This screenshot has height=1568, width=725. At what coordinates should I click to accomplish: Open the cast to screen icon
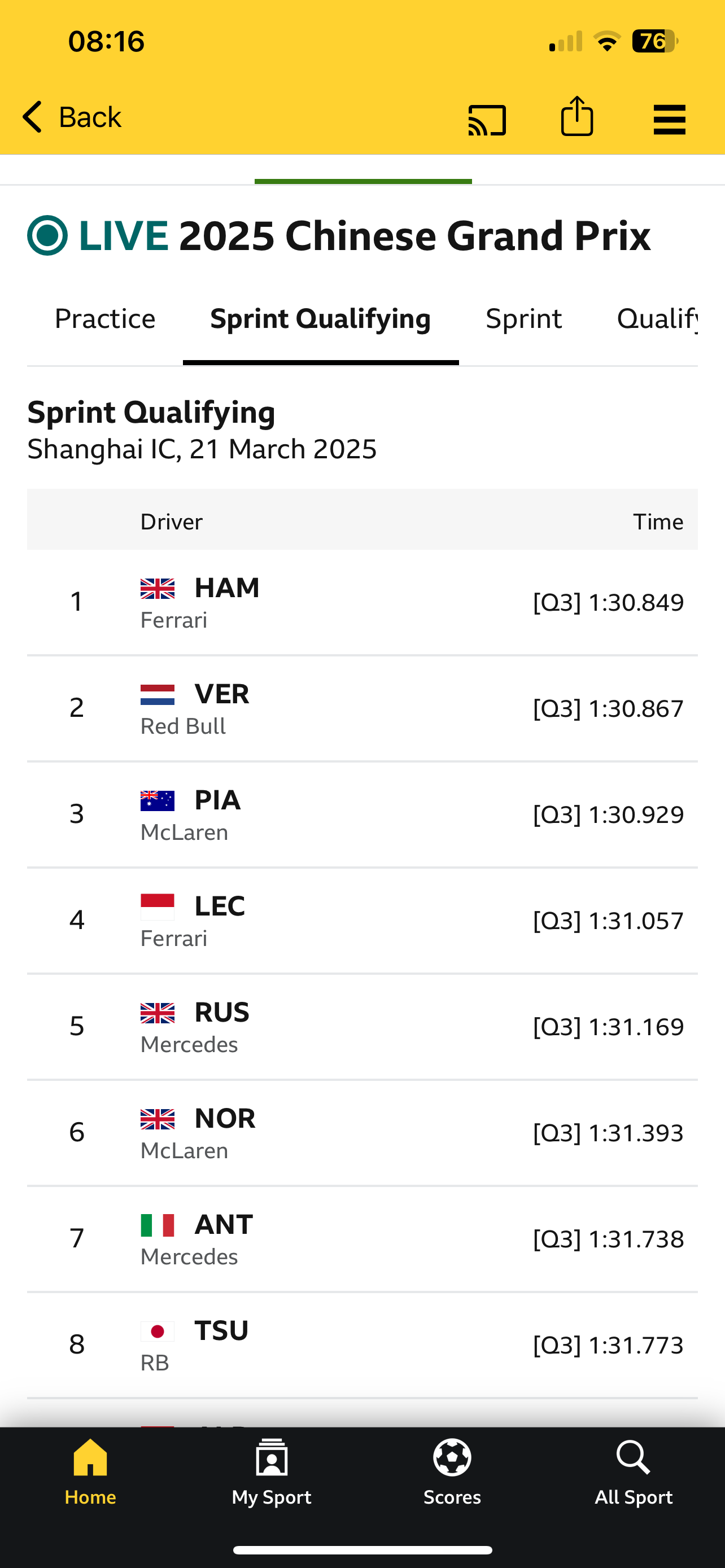pos(487,119)
